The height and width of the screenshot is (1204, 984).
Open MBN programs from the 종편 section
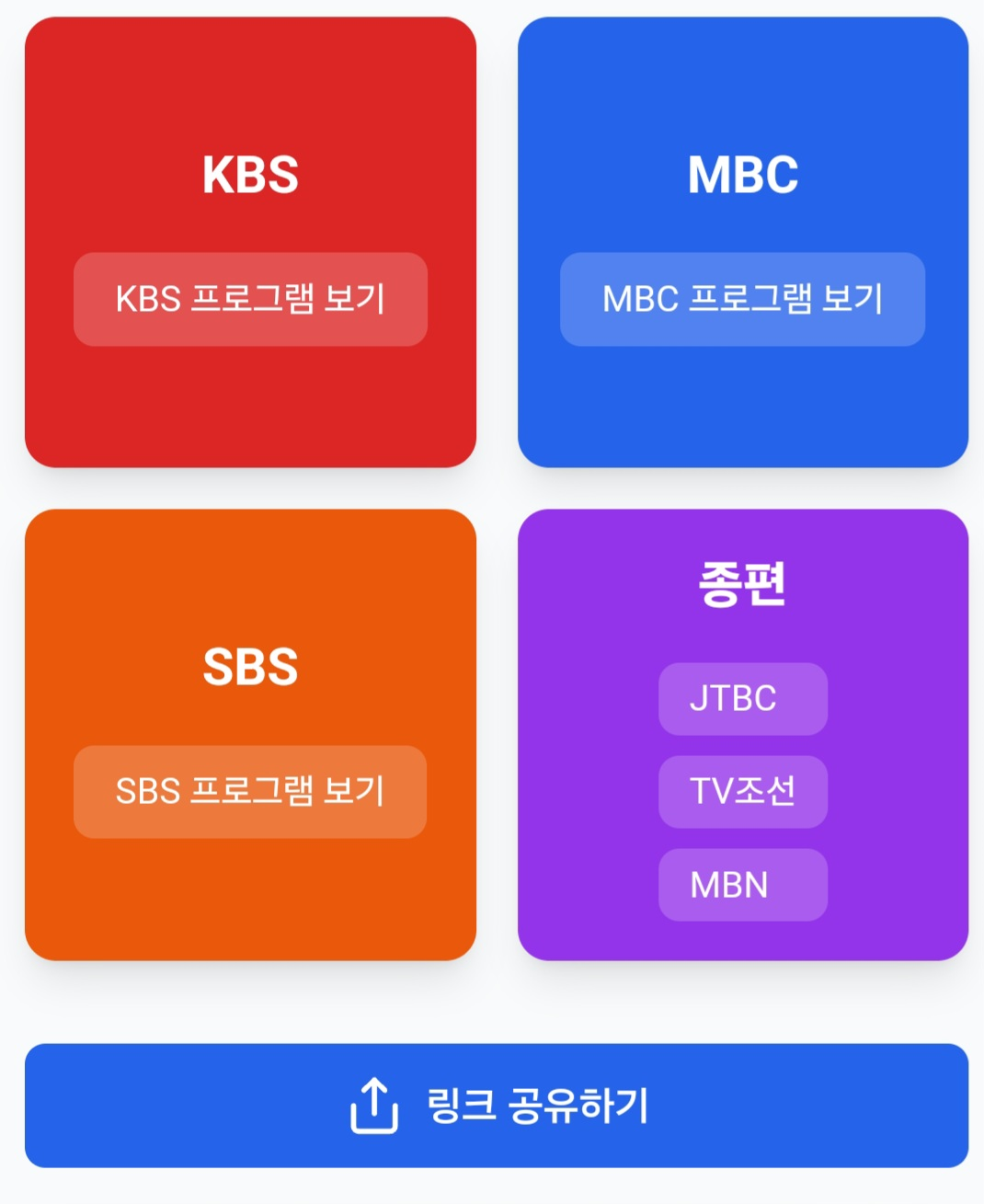click(x=742, y=884)
